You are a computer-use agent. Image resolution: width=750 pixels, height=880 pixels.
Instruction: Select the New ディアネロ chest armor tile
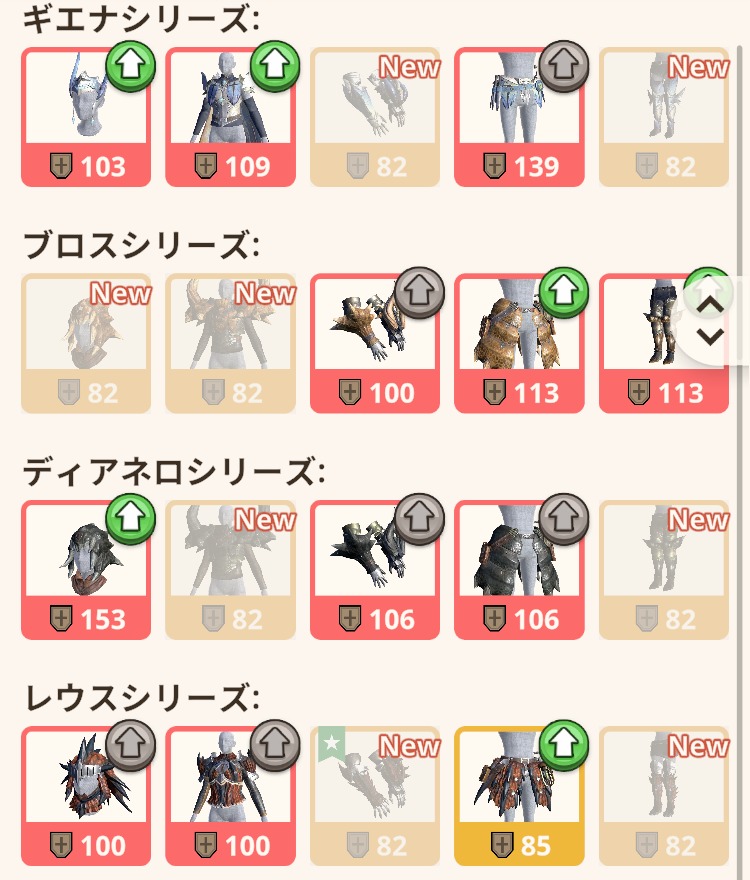[x=230, y=570]
